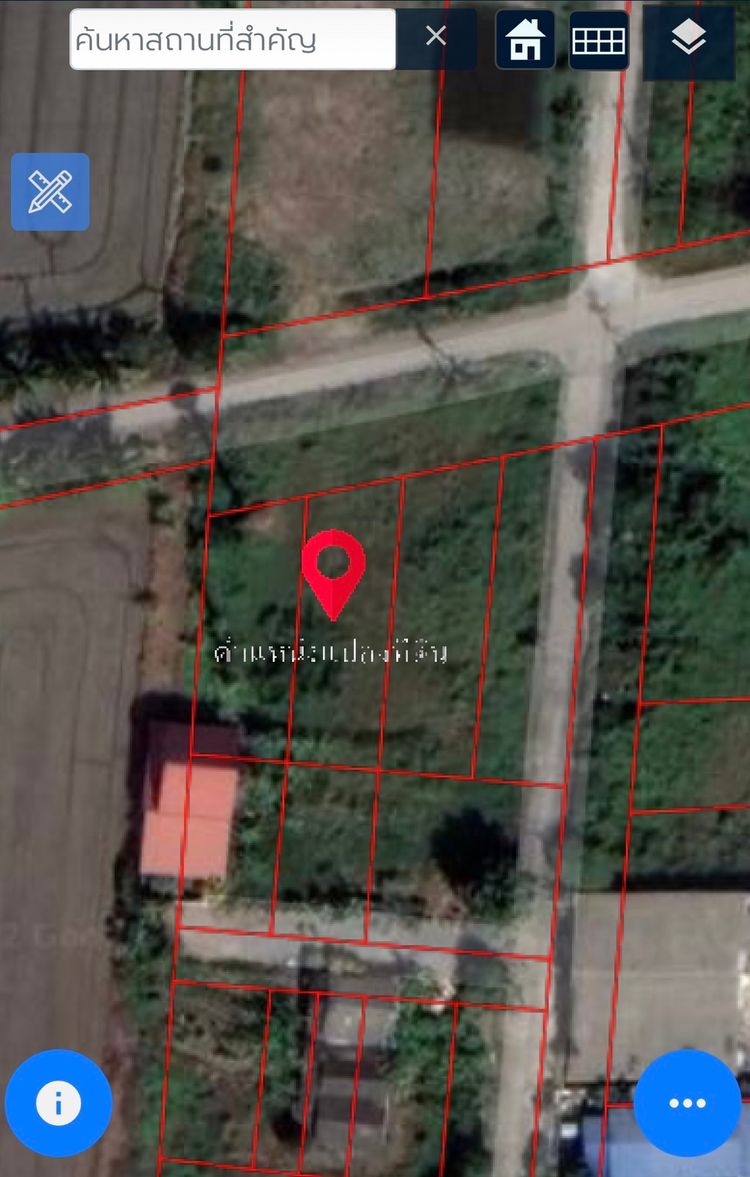Viewport: 750px width, 1177px height.
Task: Open the ruler and pencil measuring tool
Action: (50, 191)
